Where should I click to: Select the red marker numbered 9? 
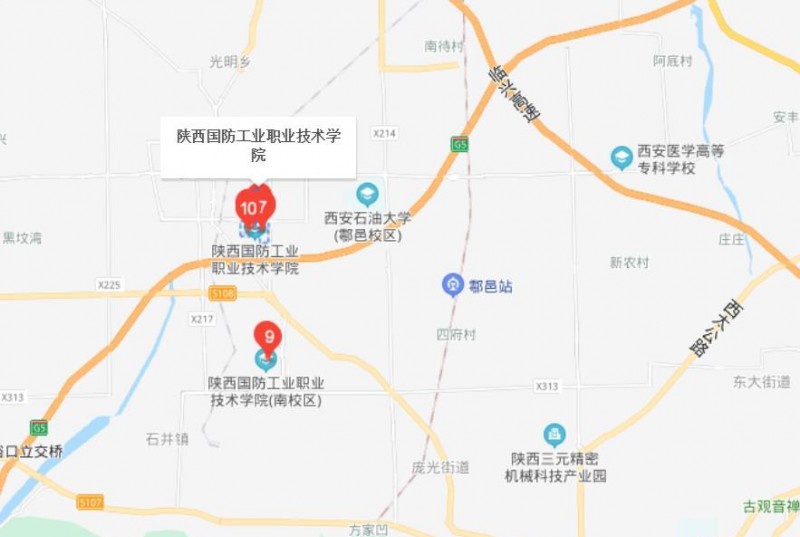click(x=266, y=337)
